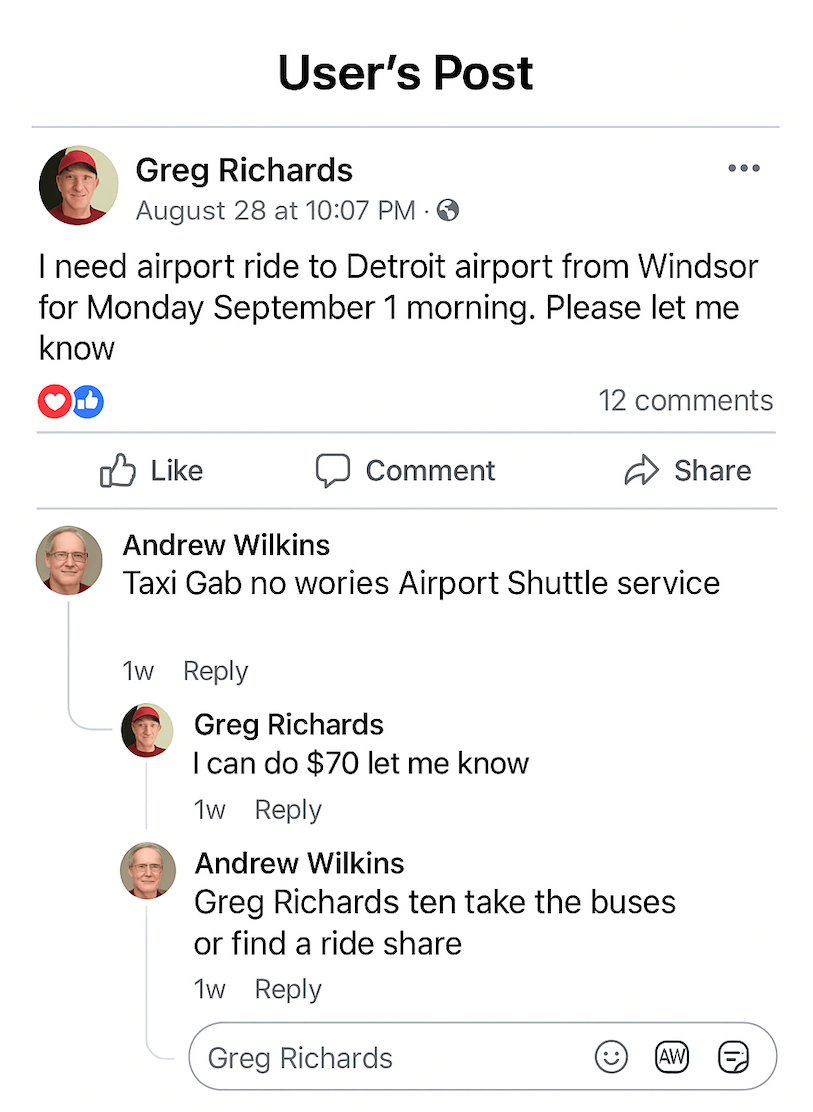Open reactions list with heart and like

pos(71,402)
